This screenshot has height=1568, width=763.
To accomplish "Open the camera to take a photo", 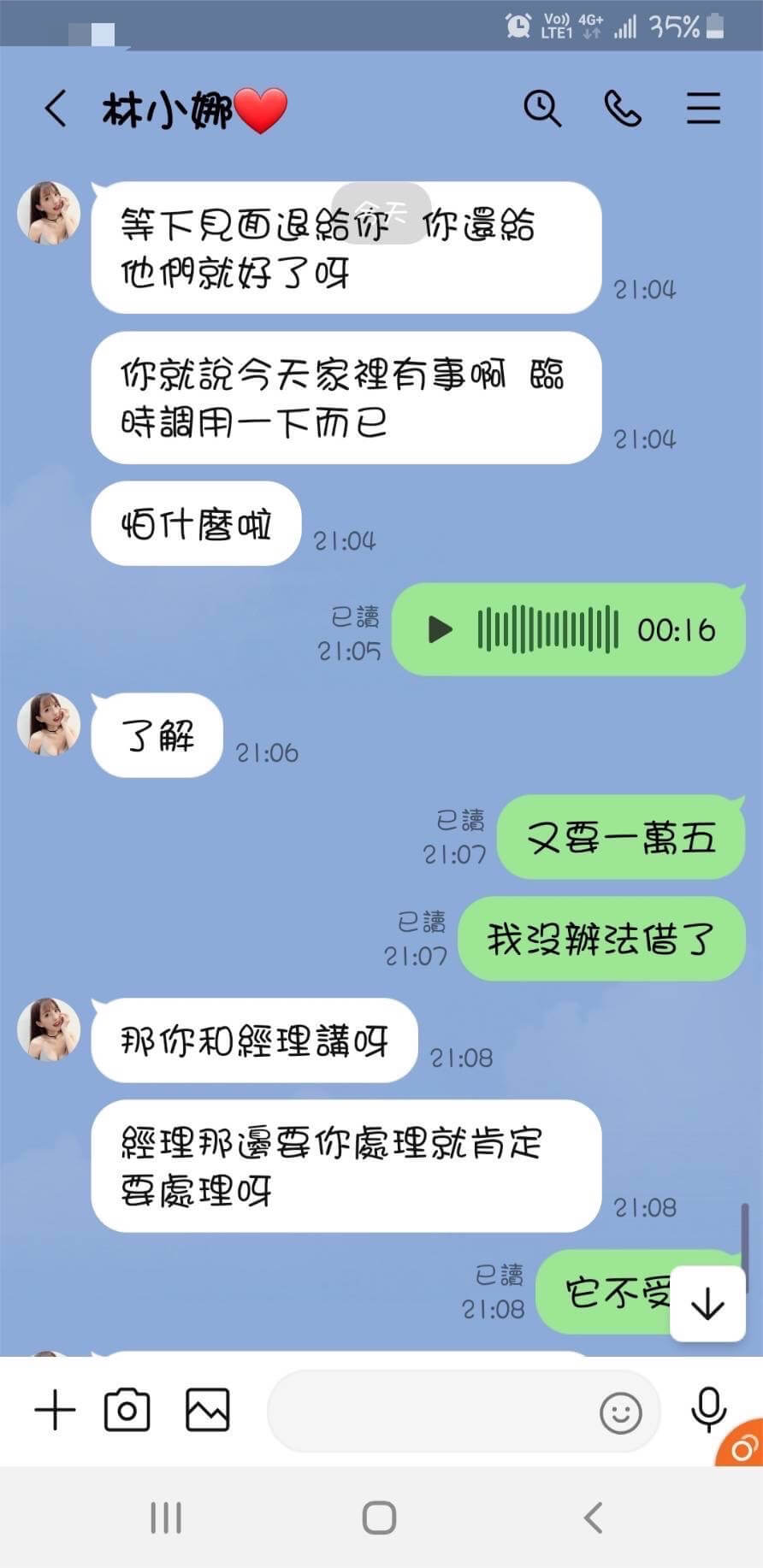I will 127,1410.
